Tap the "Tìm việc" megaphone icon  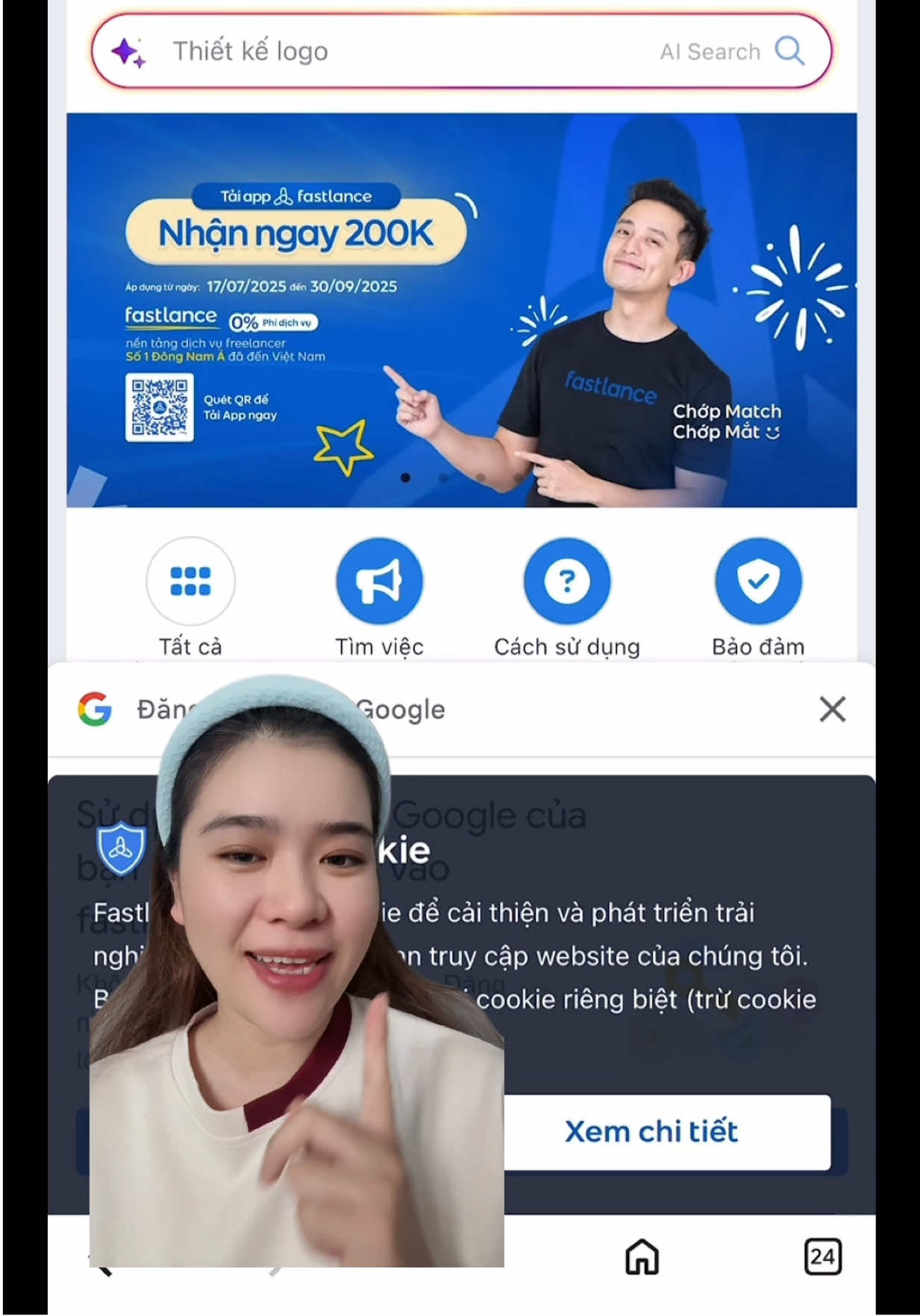(380, 581)
